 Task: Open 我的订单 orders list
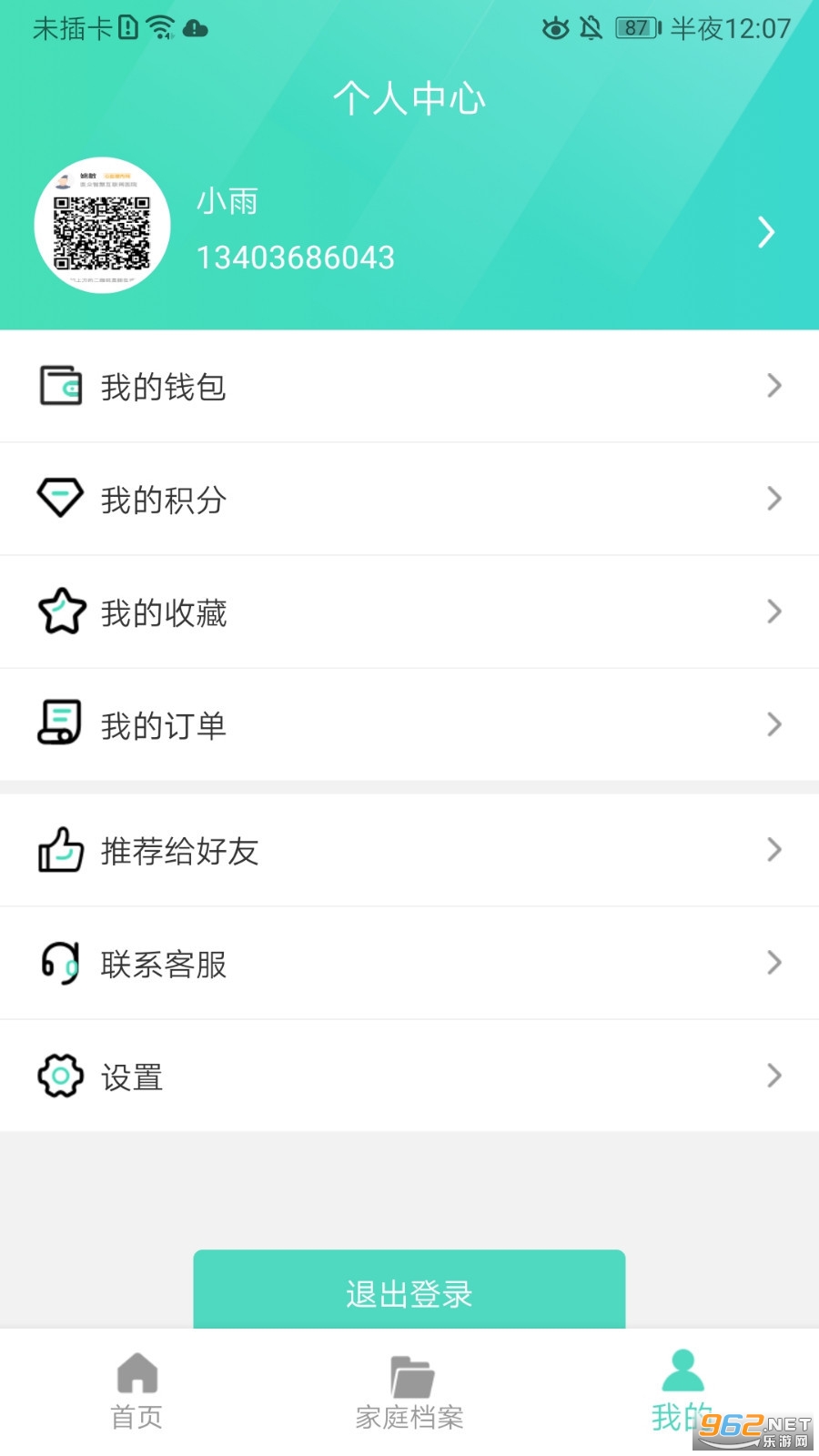[409, 725]
